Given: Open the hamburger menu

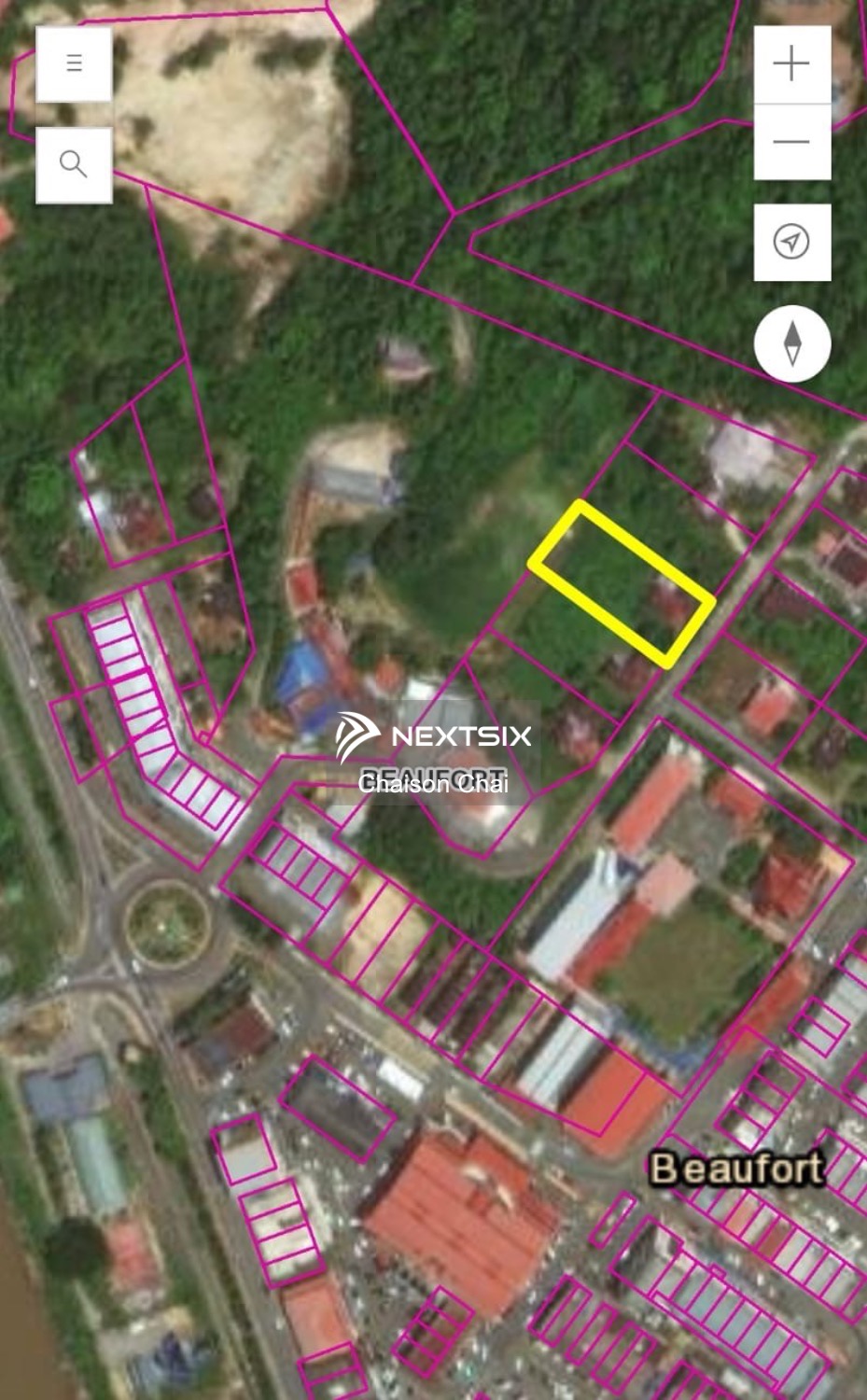Looking at the screenshot, I should click(74, 63).
